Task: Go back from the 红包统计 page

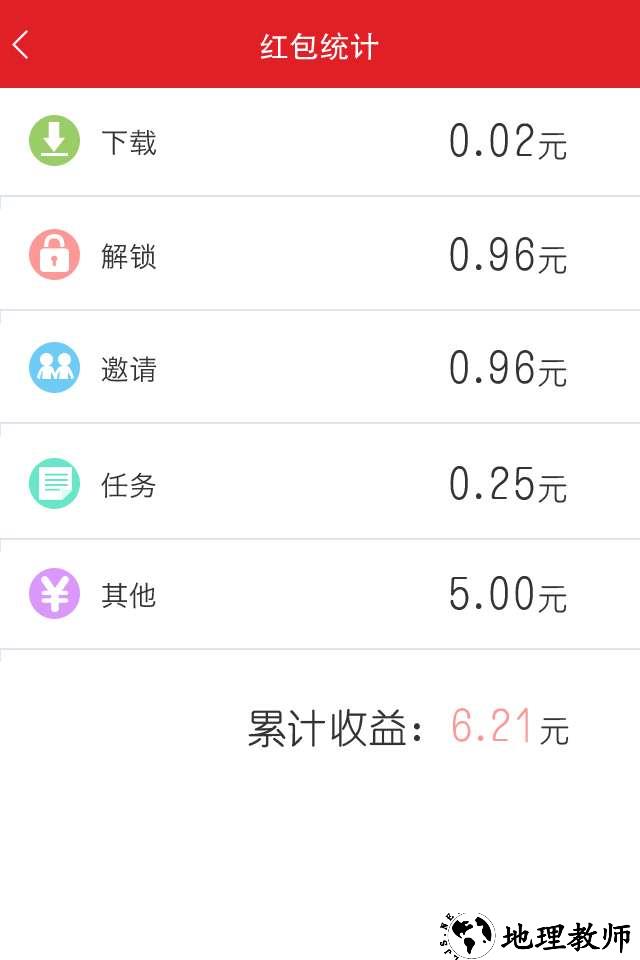Action: [22, 45]
